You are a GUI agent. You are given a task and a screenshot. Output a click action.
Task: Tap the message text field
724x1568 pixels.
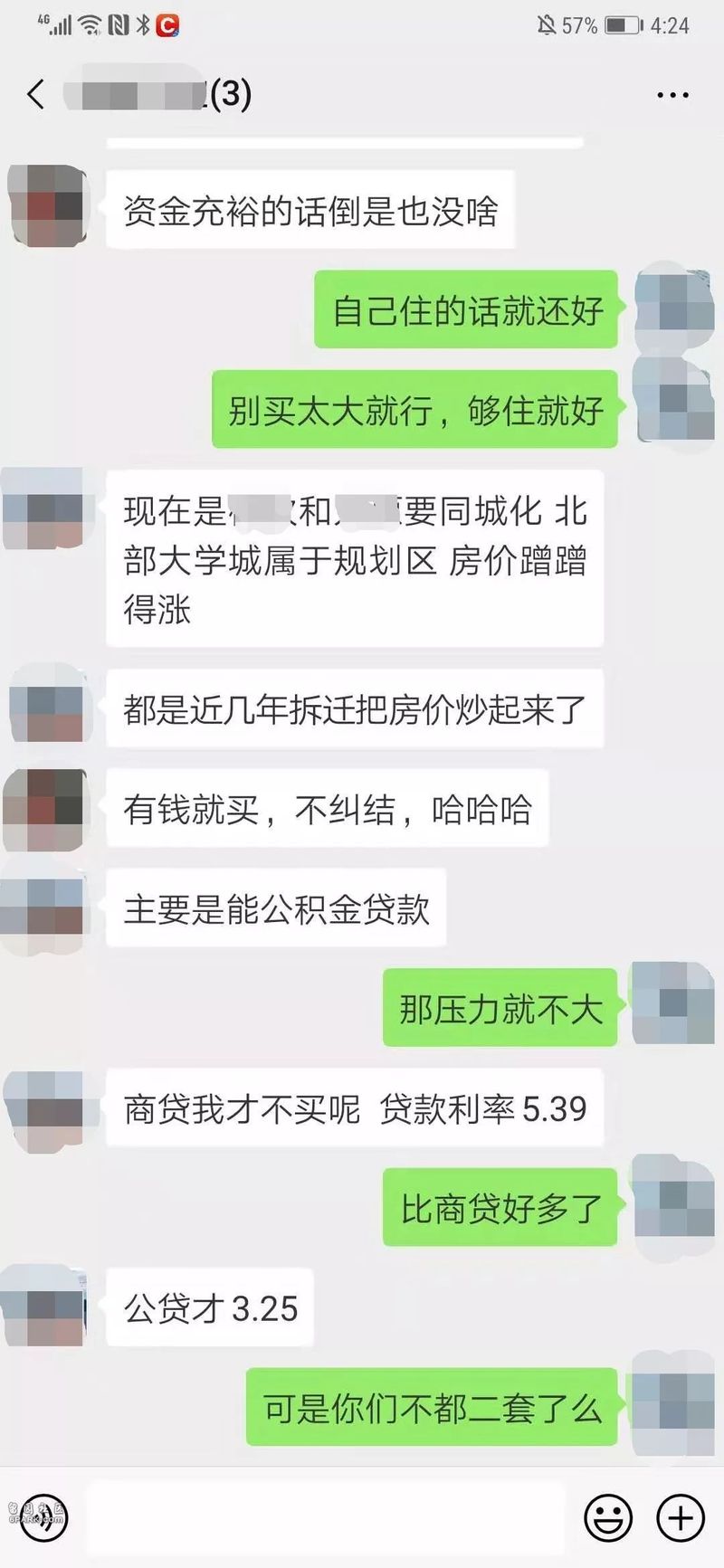click(326, 1517)
